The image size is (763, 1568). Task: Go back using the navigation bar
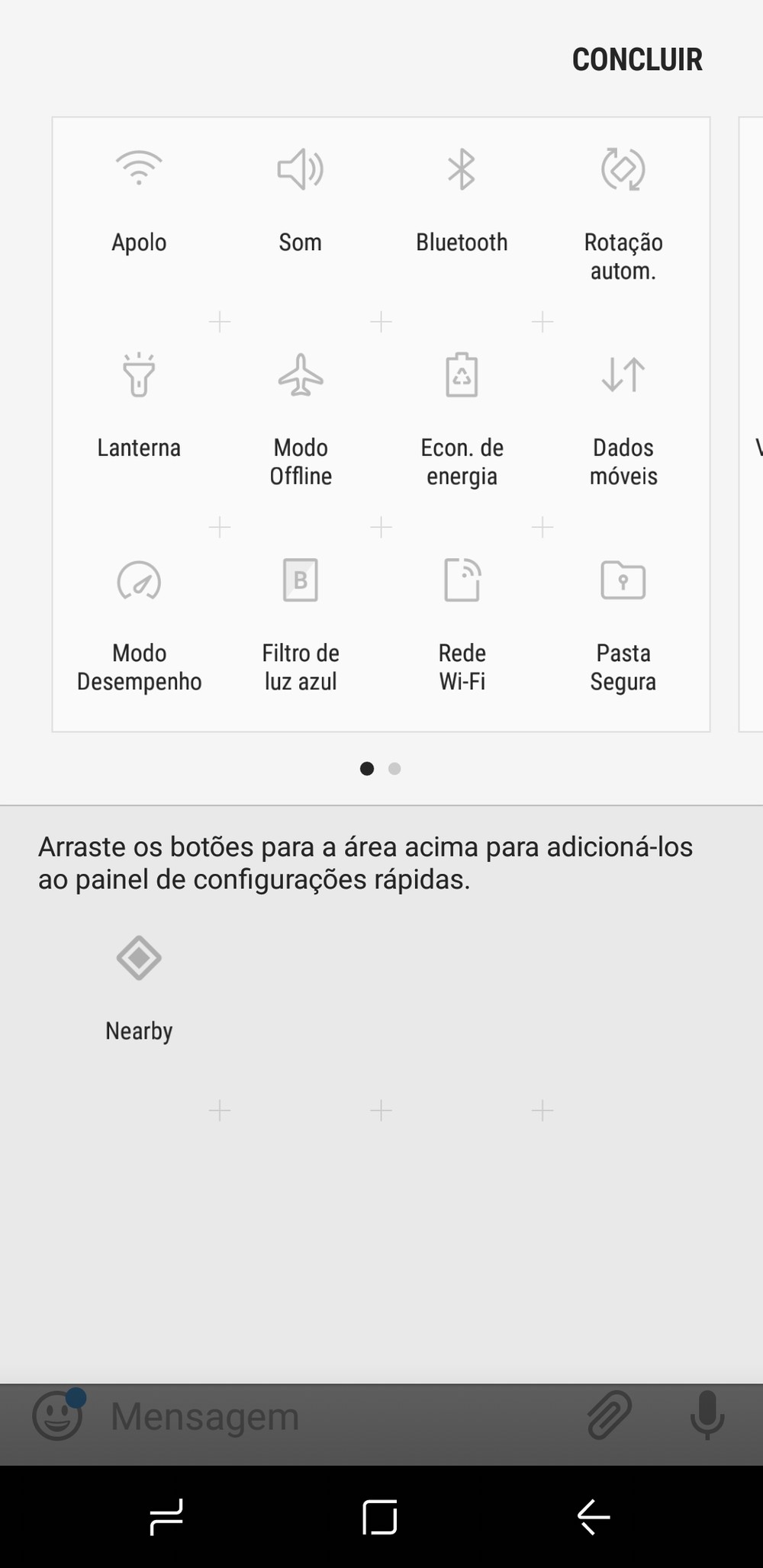pyautogui.click(x=594, y=1516)
